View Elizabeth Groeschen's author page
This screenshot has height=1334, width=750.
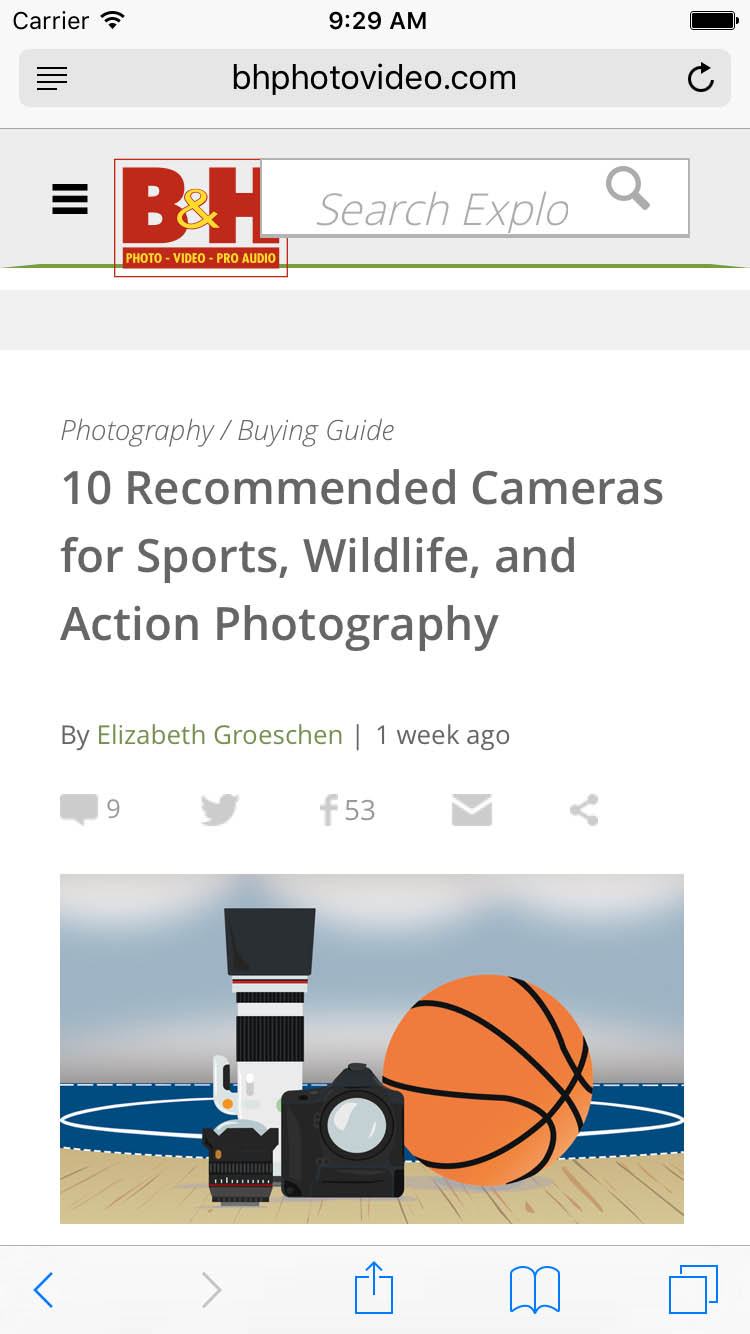click(x=219, y=734)
